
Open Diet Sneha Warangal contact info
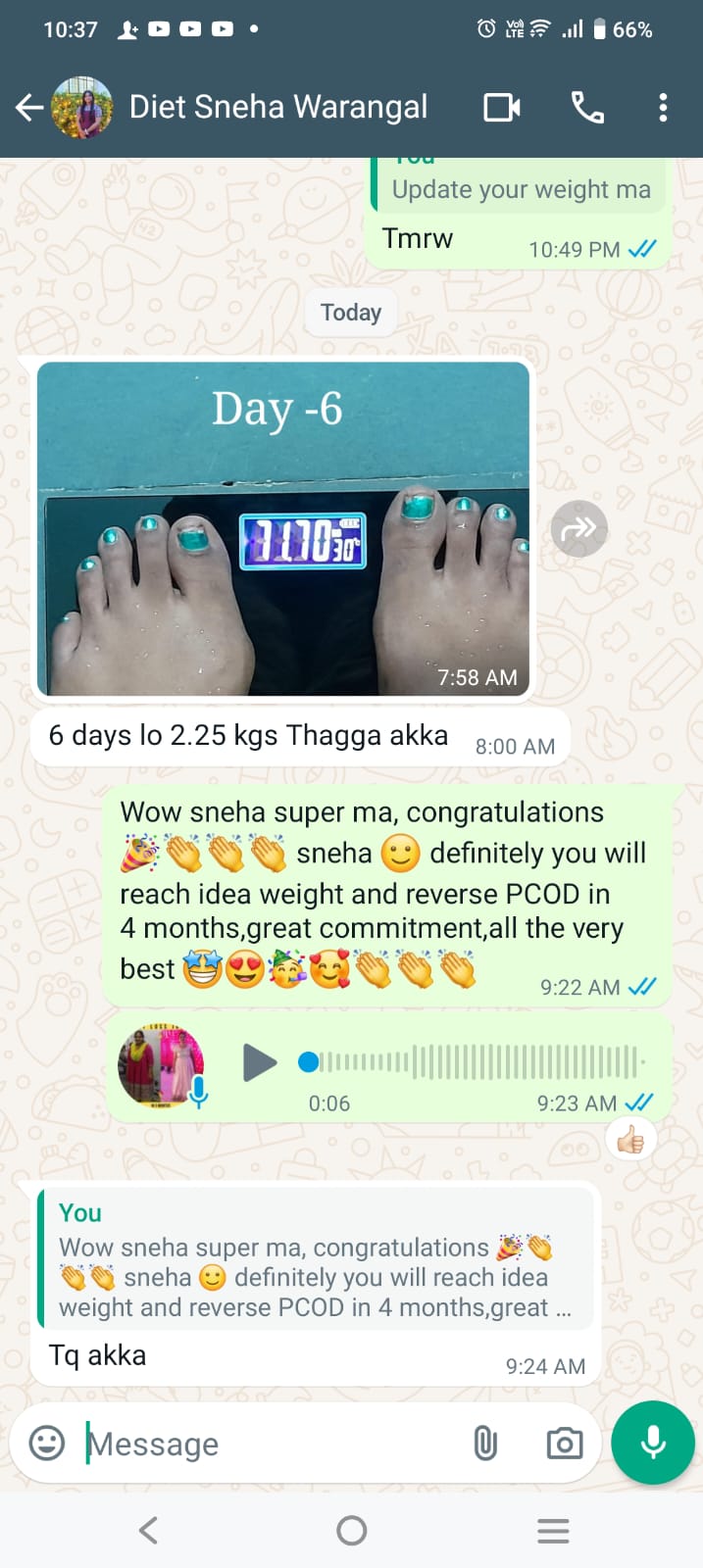coord(277,107)
